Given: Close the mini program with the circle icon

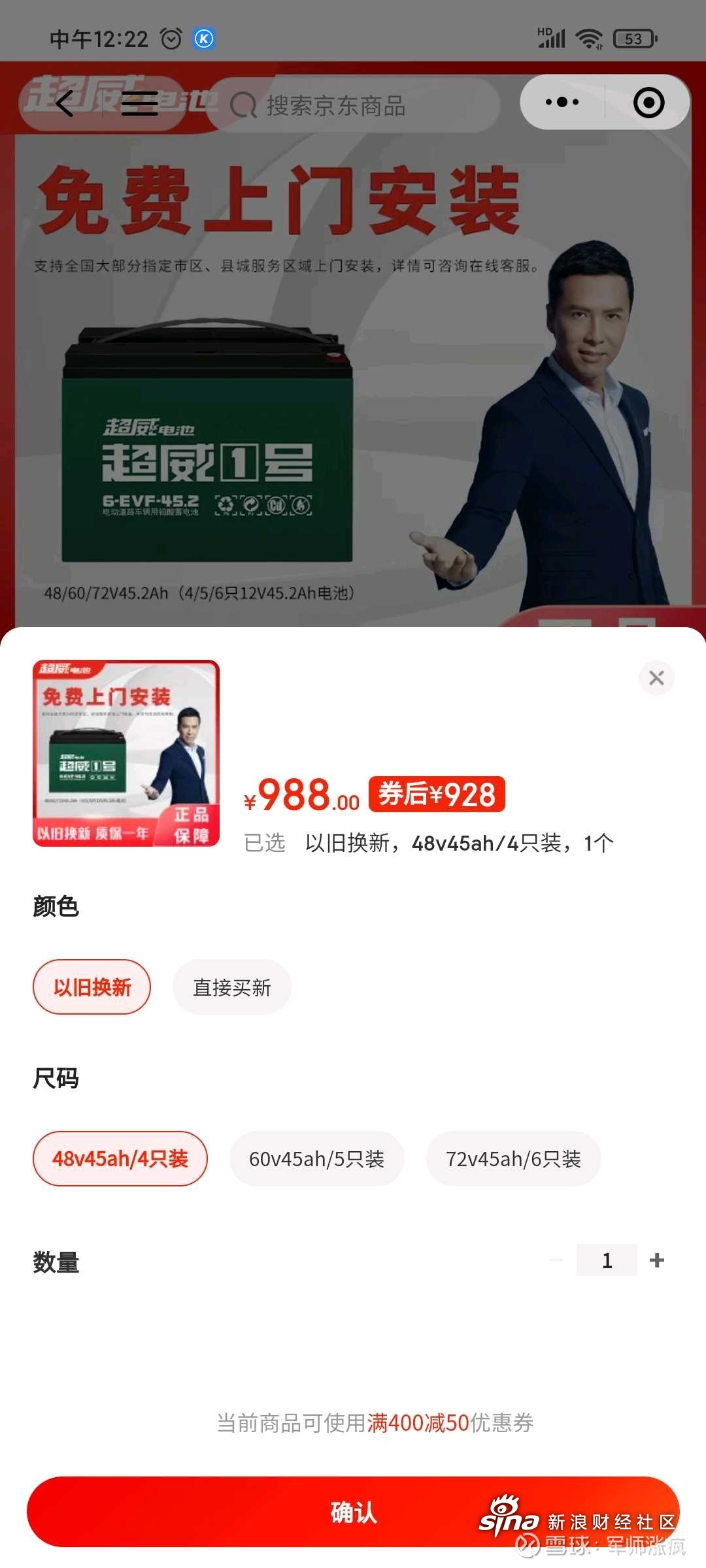Looking at the screenshot, I should pyautogui.click(x=648, y=103).
